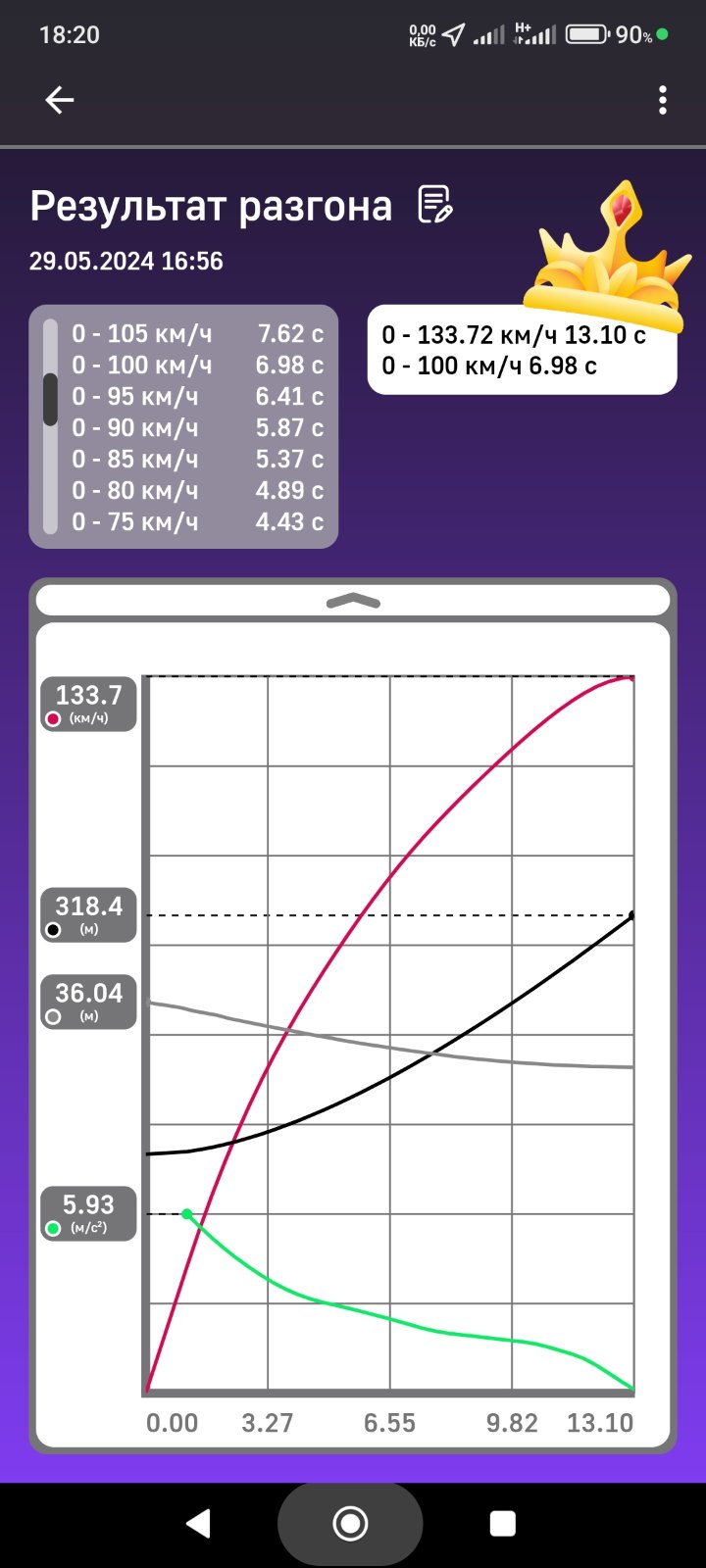This screenshot has height=1568, width=706.
Task: Toggle the 133.7 km/h speed curve
Action: [x=88, y=704]
